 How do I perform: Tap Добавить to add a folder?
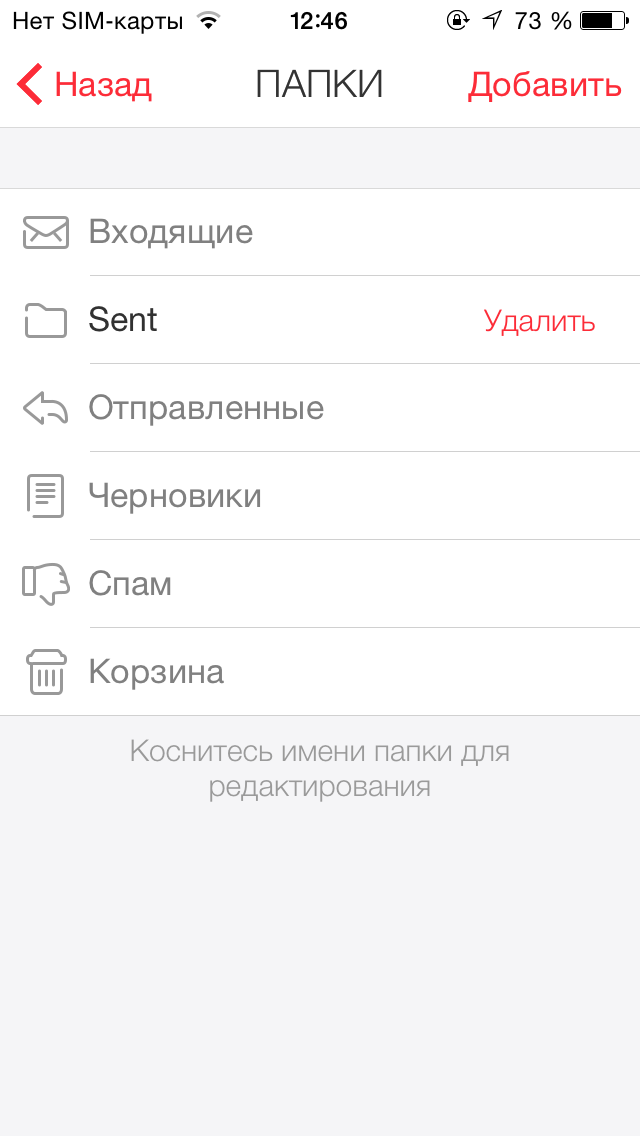544,85
